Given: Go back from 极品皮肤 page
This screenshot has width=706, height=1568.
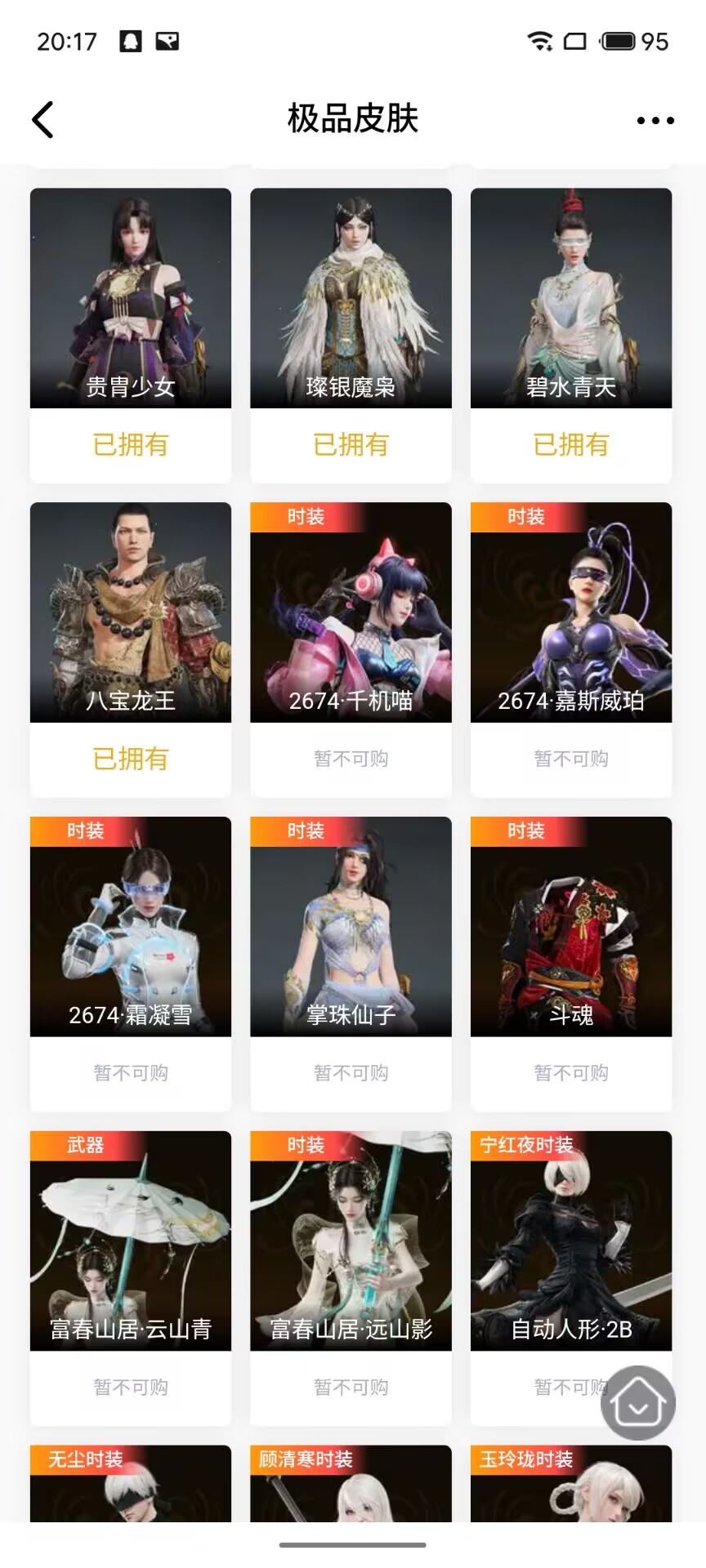Looking at the screenshot, I should point(42,120).
